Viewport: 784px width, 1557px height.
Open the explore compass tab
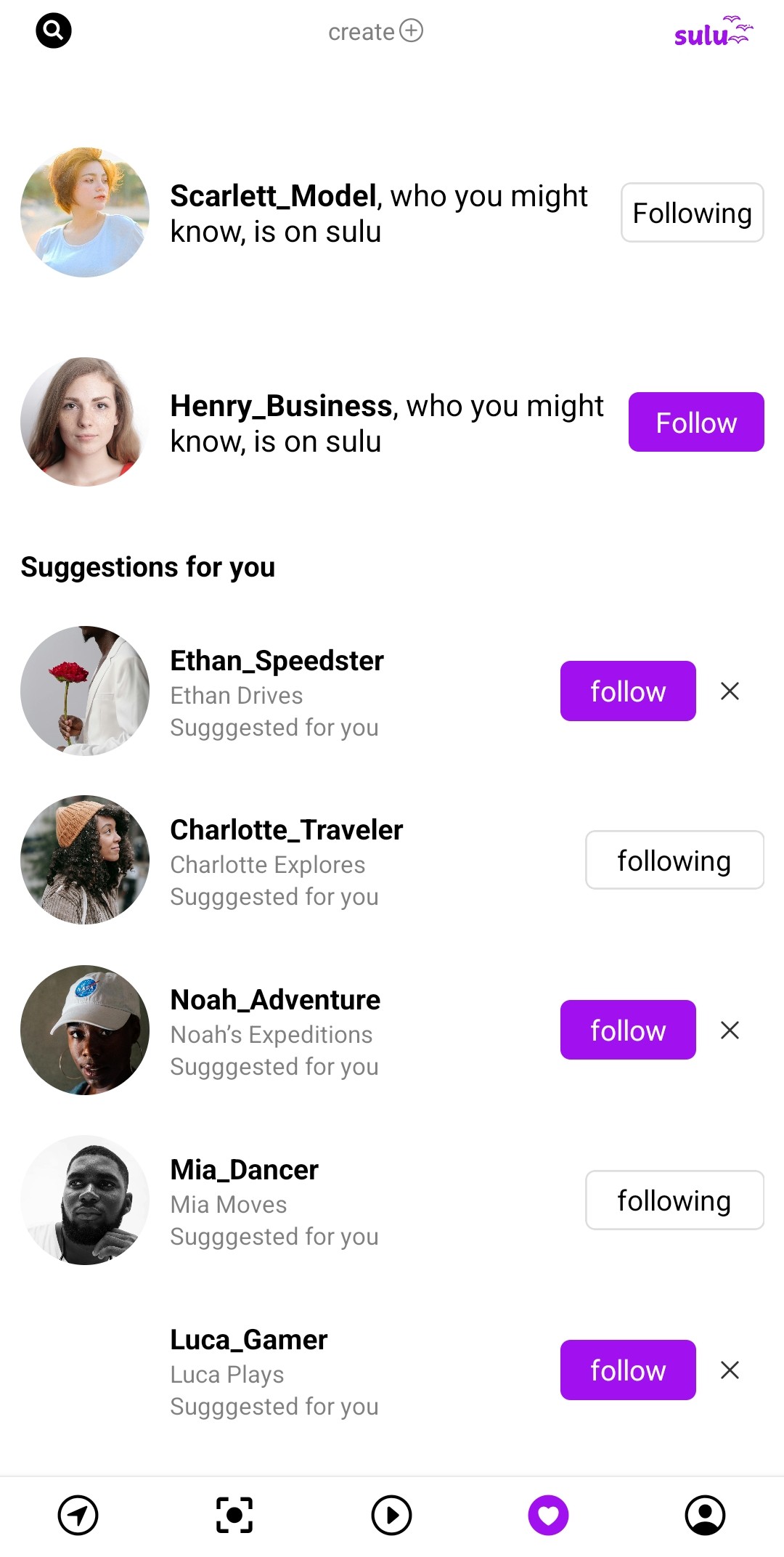click(78, 1516)
